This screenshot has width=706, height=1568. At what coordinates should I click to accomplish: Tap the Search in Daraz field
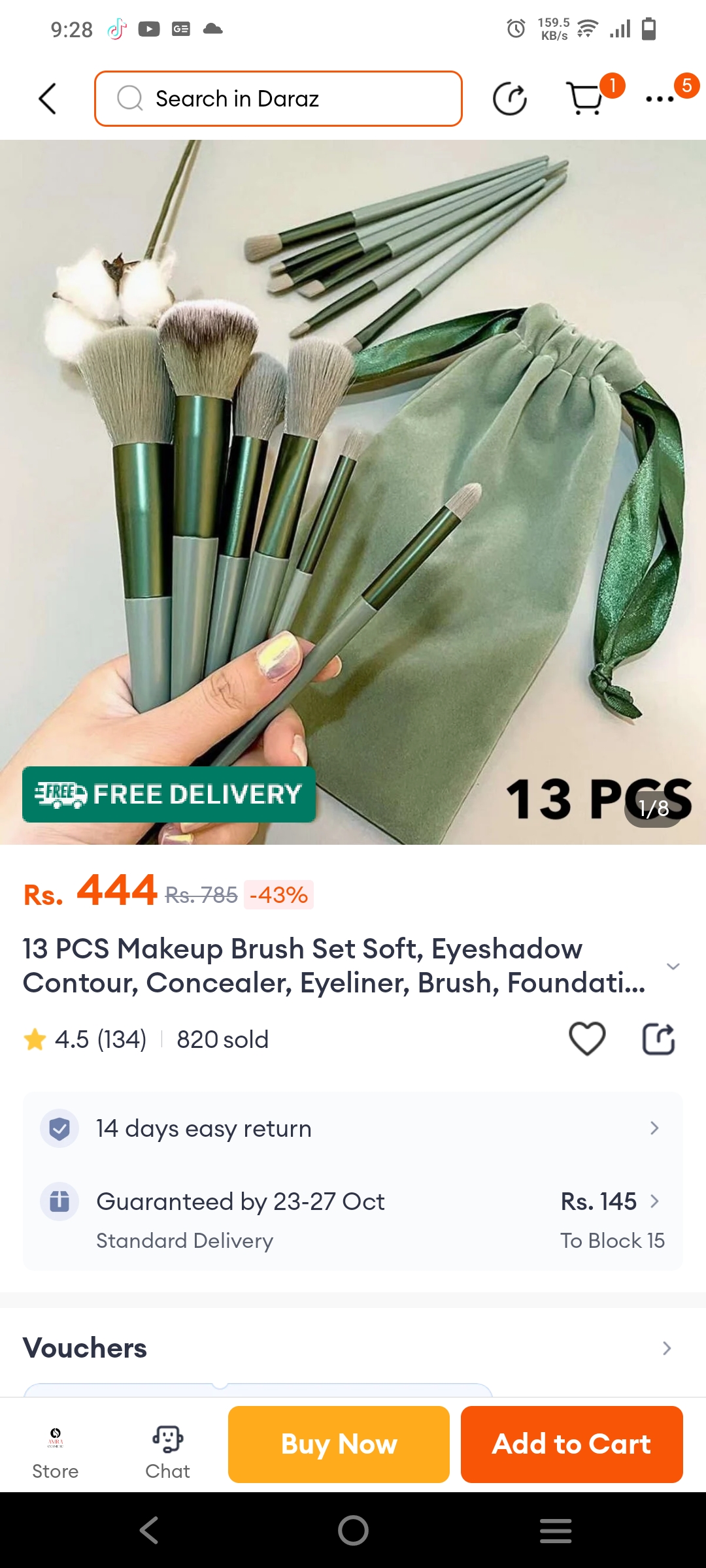click(x=278, y=99)
